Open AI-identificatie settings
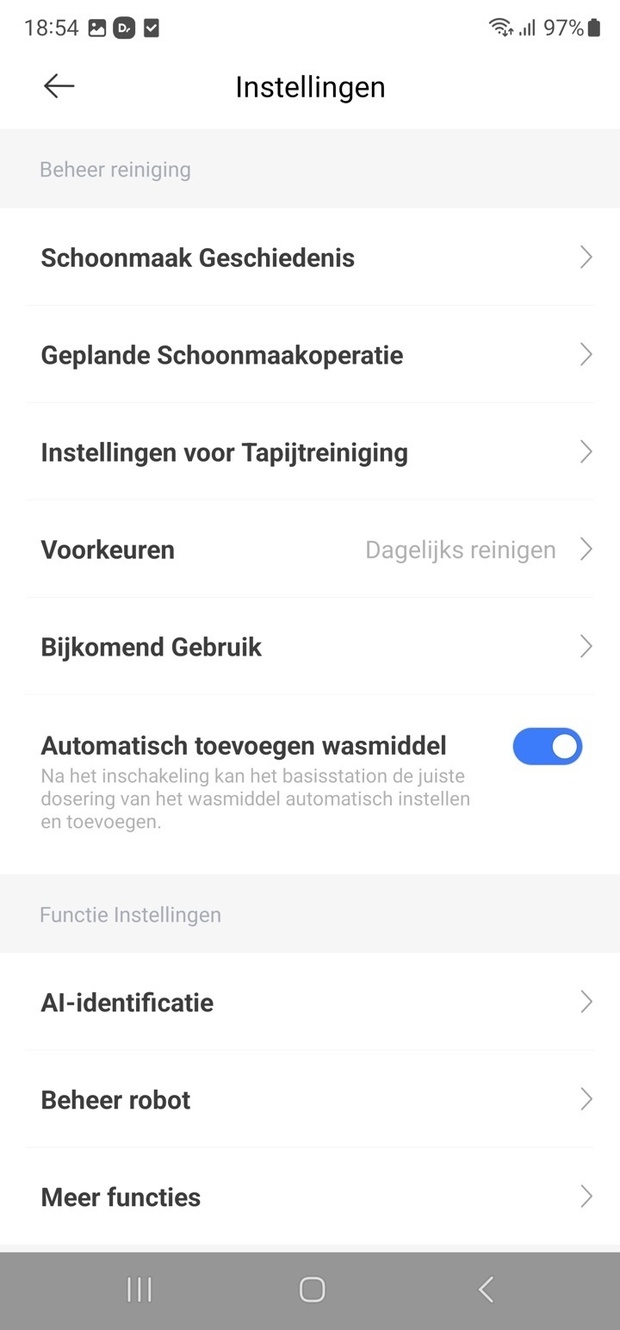 [x=310, y=1003]
